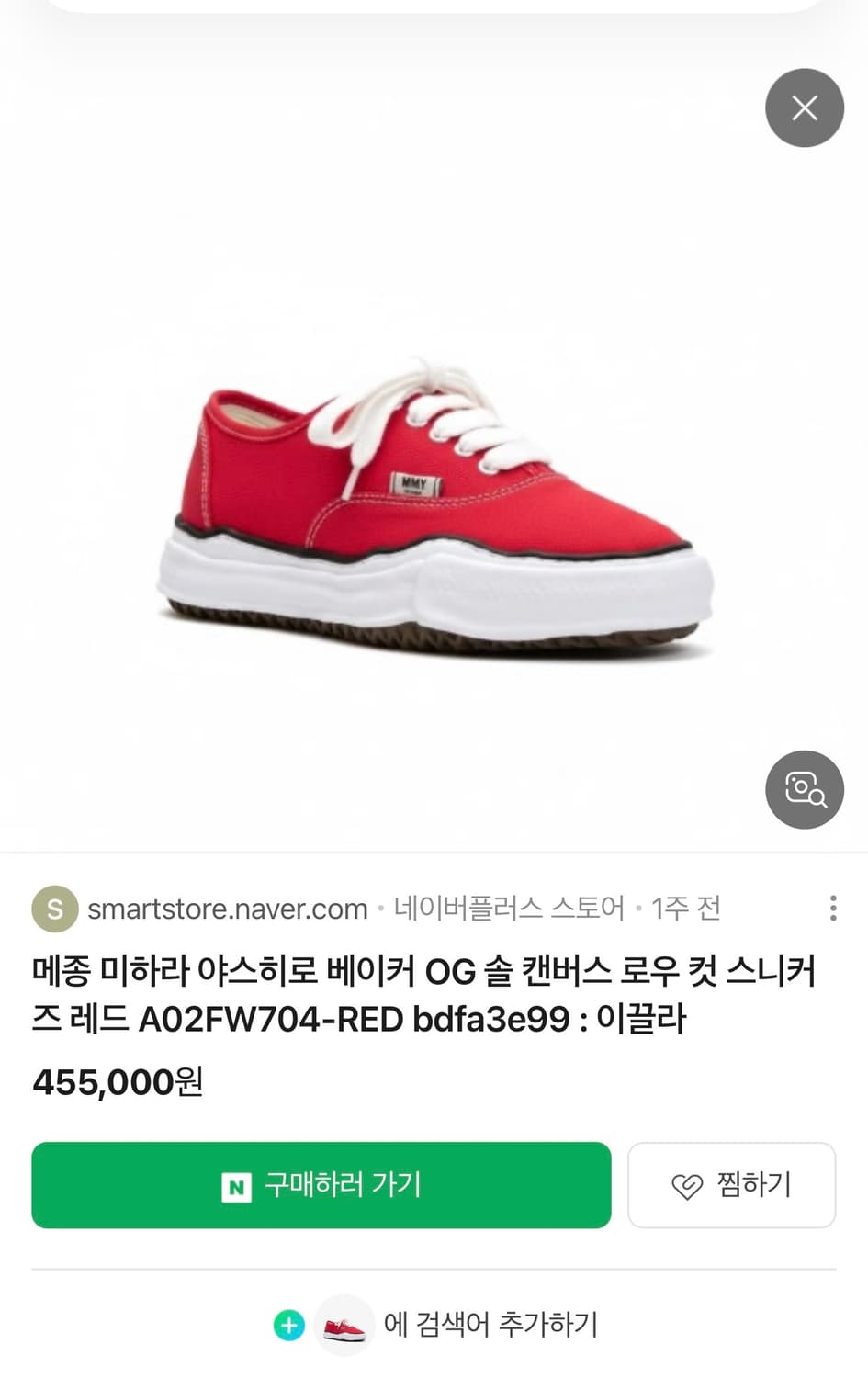Expand more actions via the vertical ellipsis
Image resolution: width=868 pixels, height=1378 pixels.
pyautogui.click(x=831, y=908)
